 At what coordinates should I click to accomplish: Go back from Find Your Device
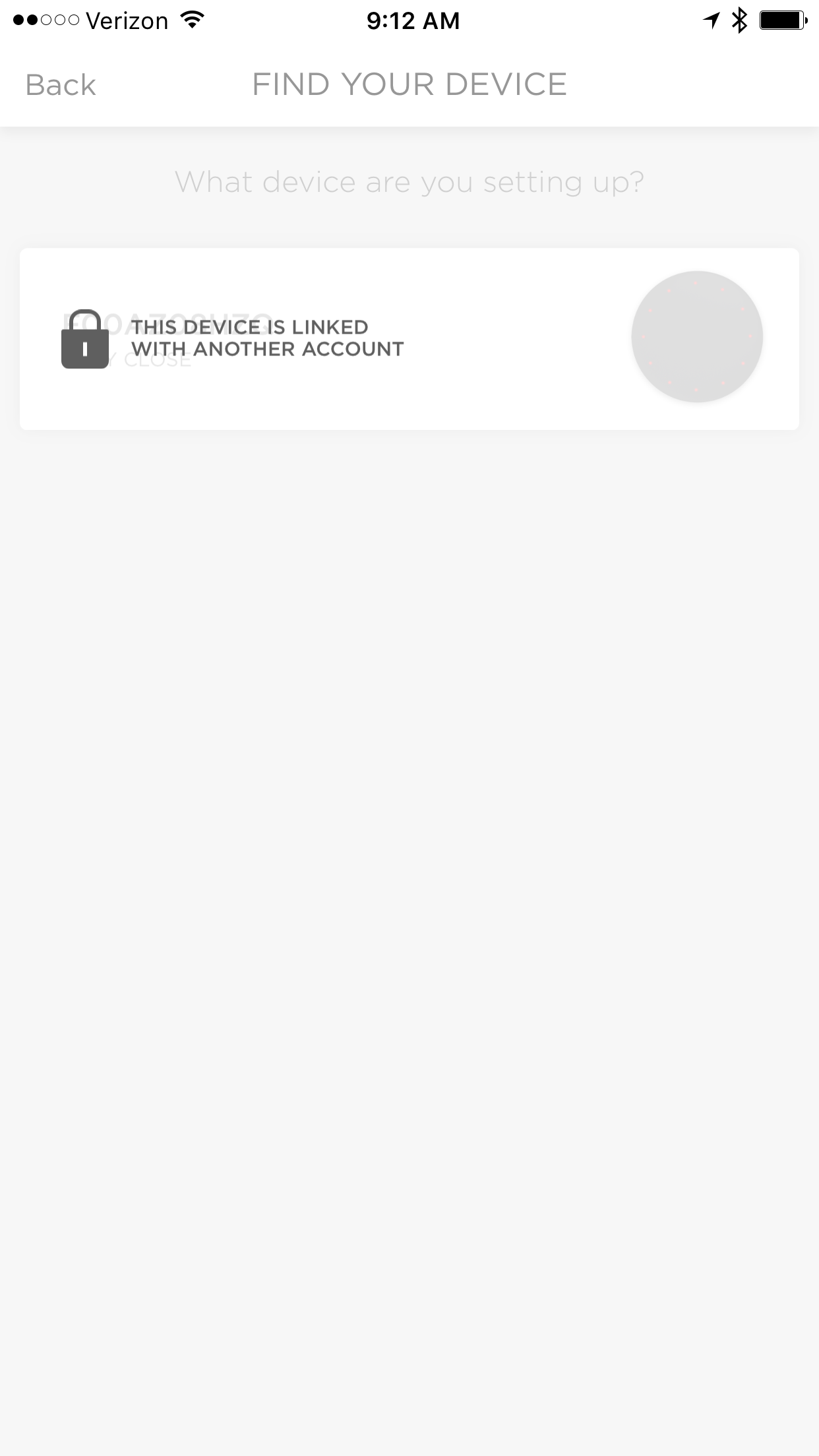(x=61, y=85)
